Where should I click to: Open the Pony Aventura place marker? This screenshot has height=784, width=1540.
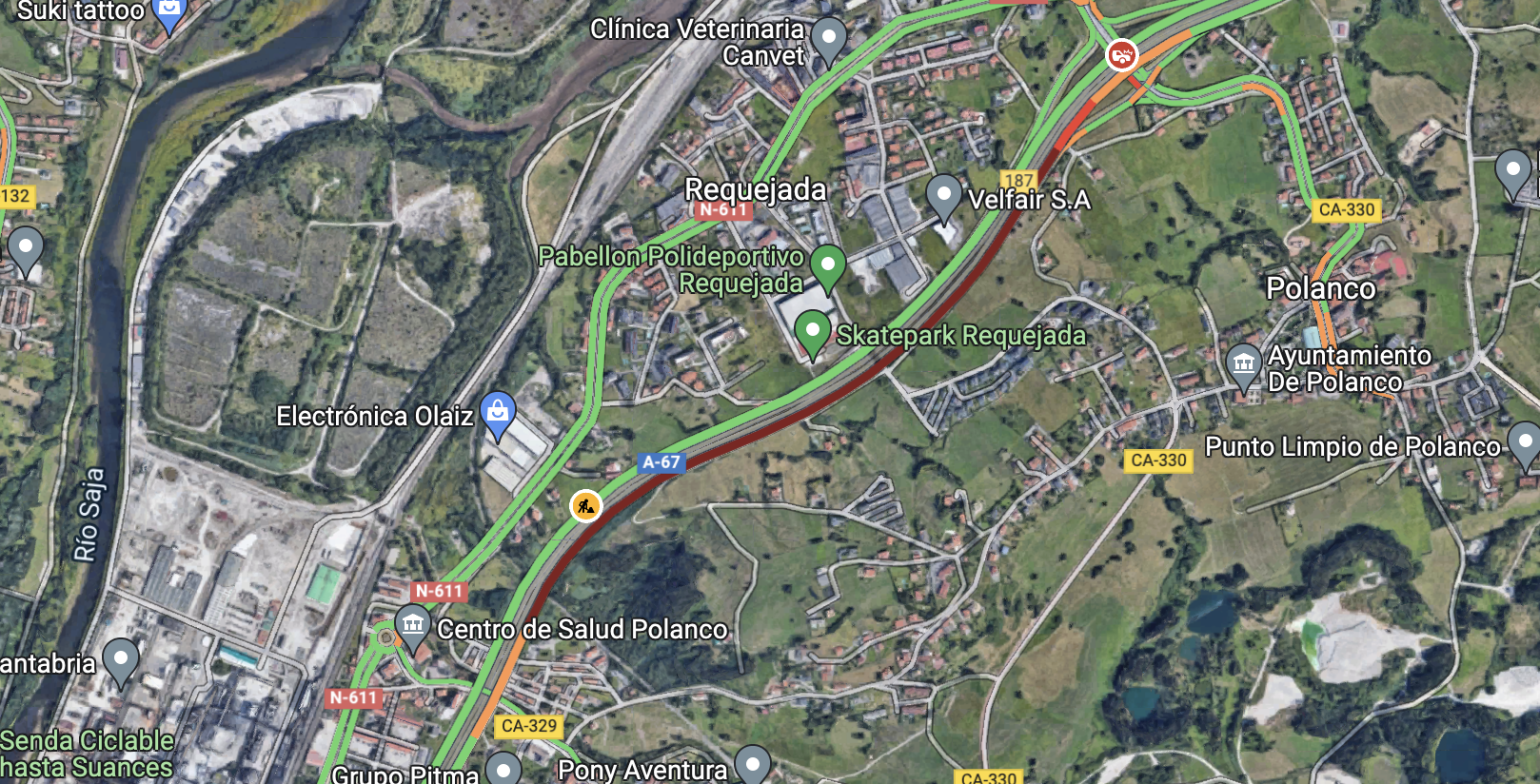click(753, 764)
